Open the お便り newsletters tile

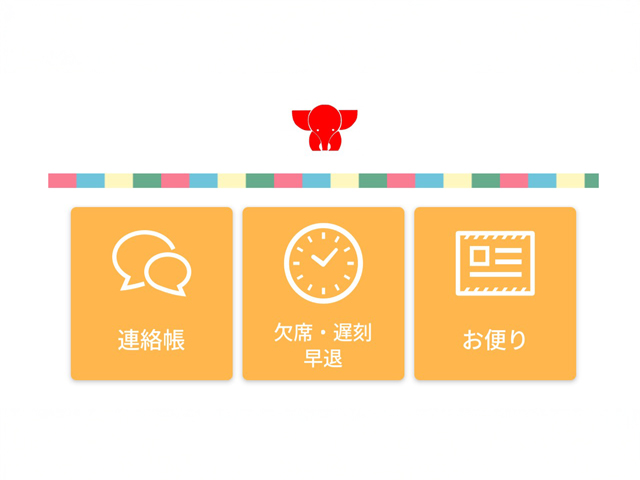[495, 294]
